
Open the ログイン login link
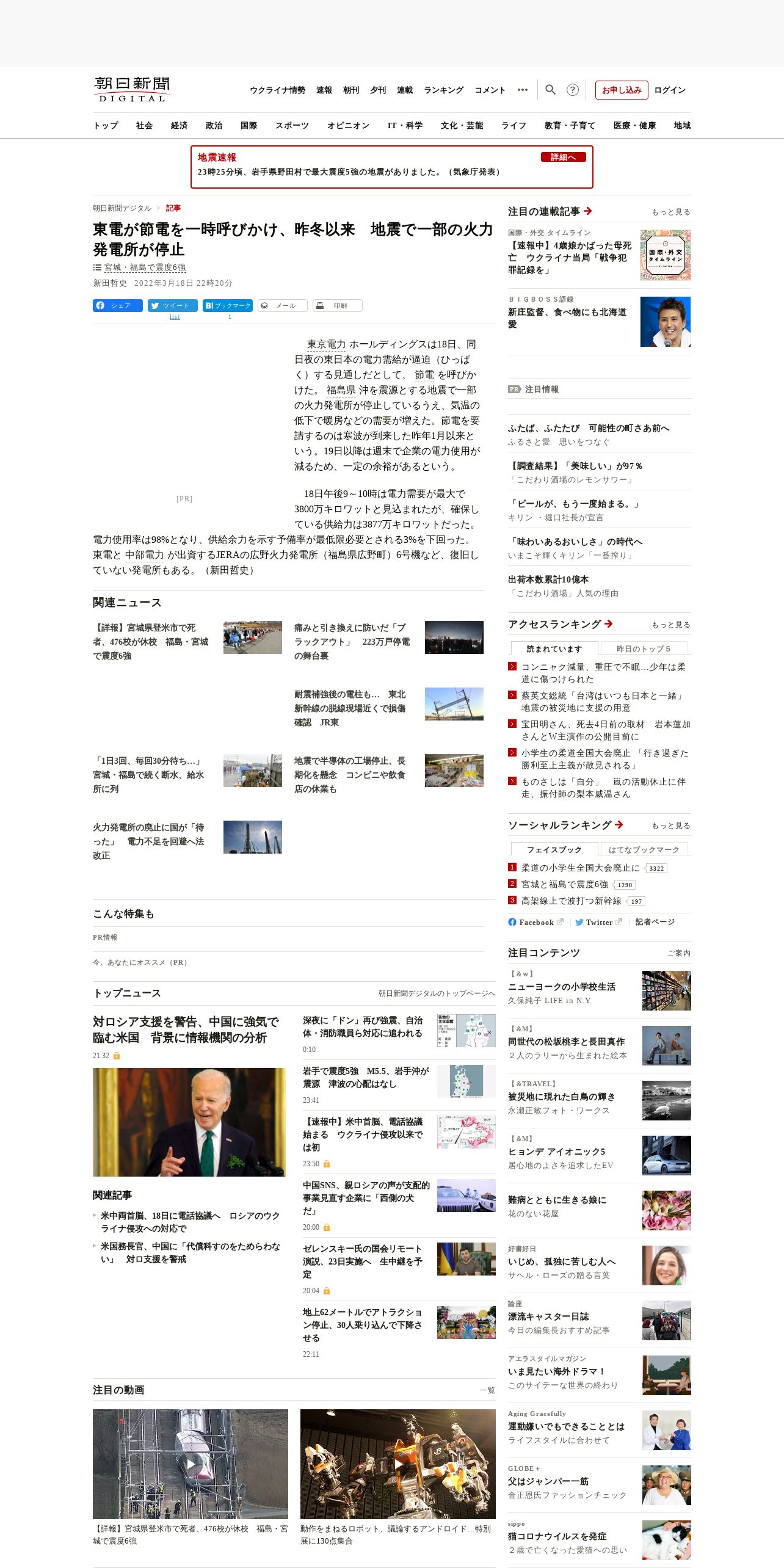tap(670, 90)
